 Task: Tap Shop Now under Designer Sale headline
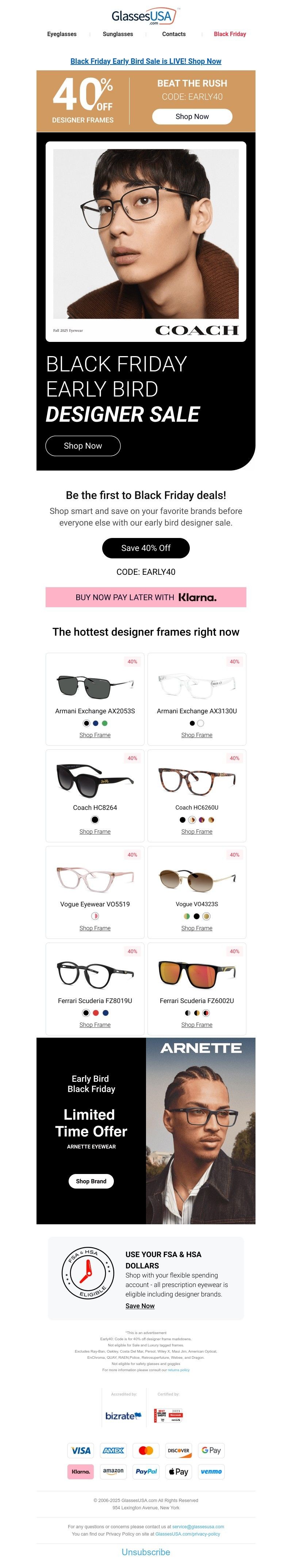pos(83,445)
